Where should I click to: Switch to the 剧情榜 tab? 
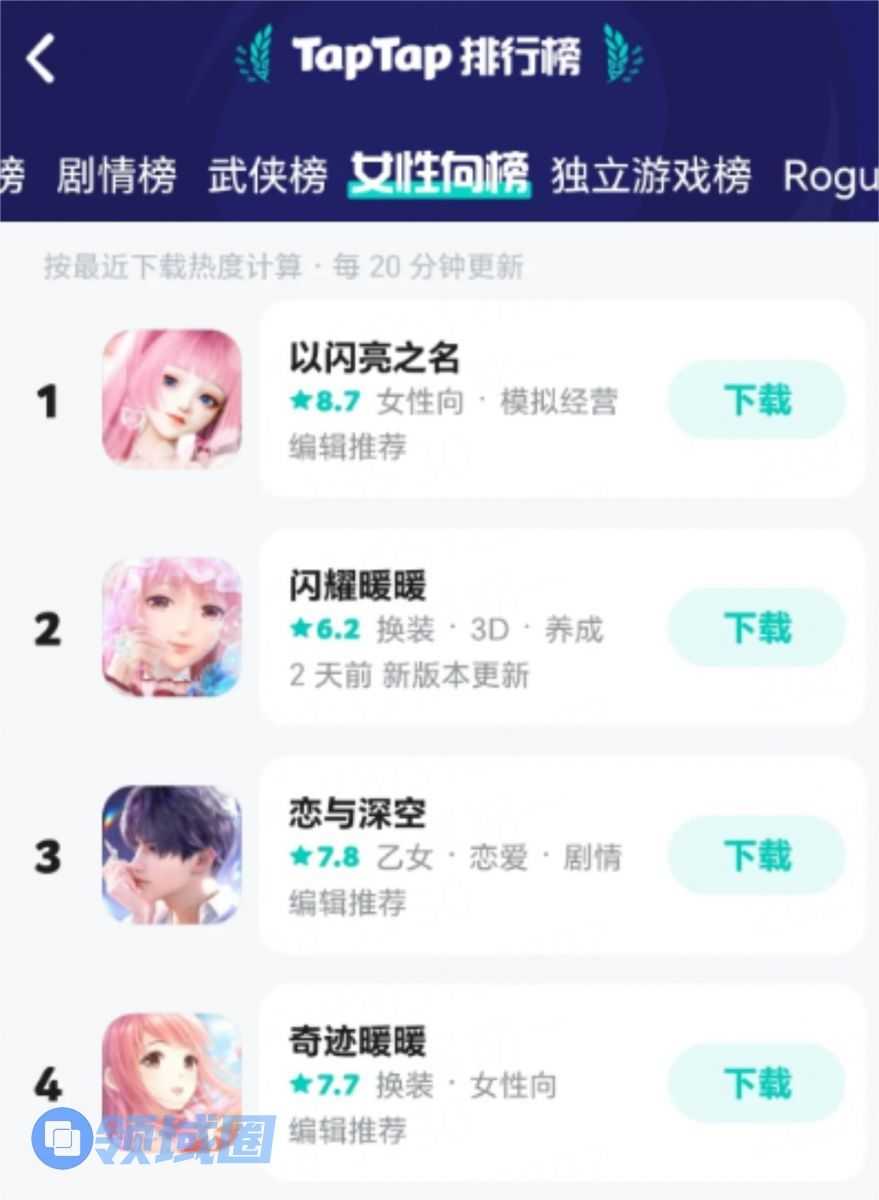pos(116,176)
